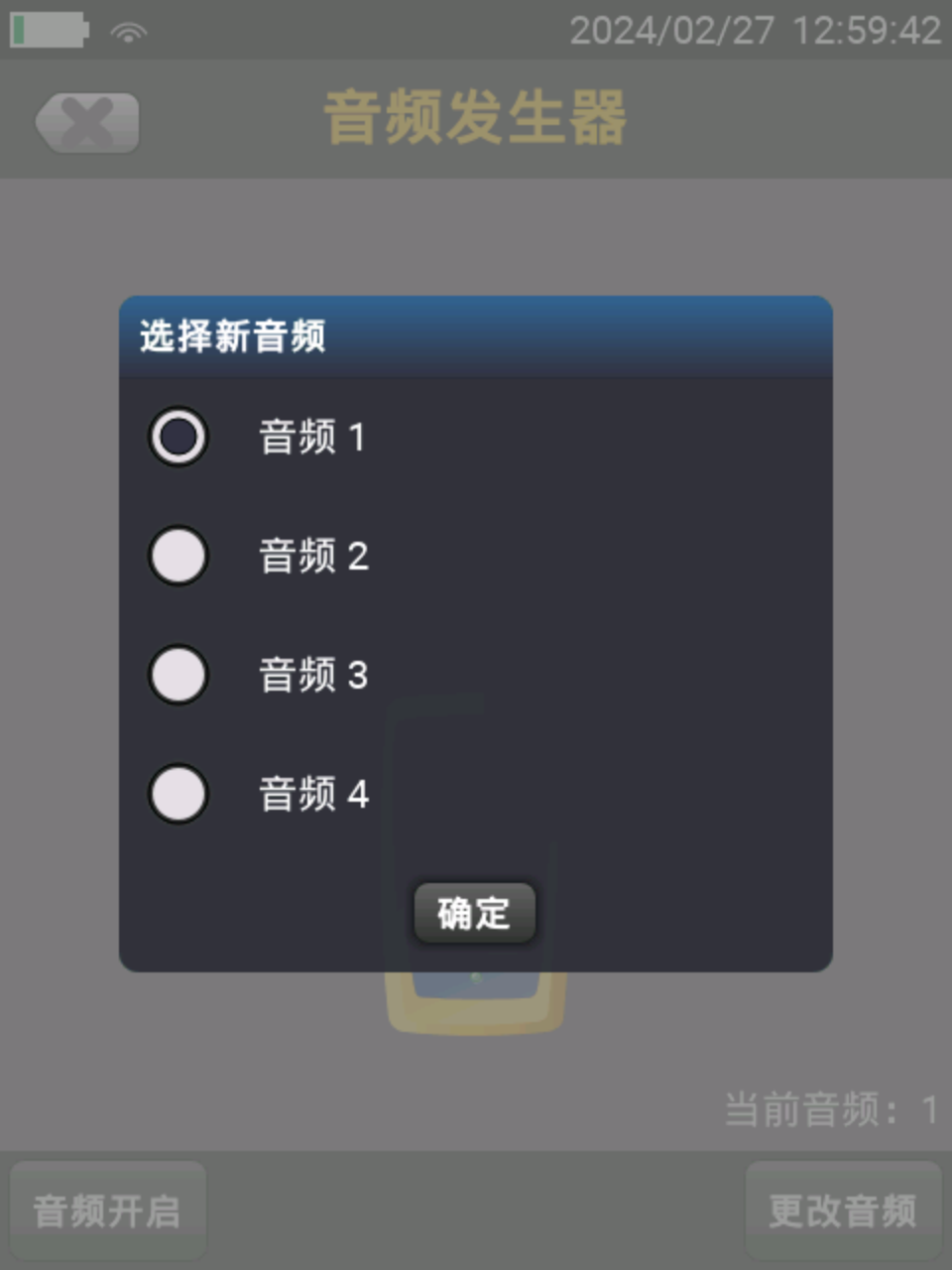The image size is (952, 1270).
Task: Pick the 音频 3 radio button
Action: [x=178, y=675]
